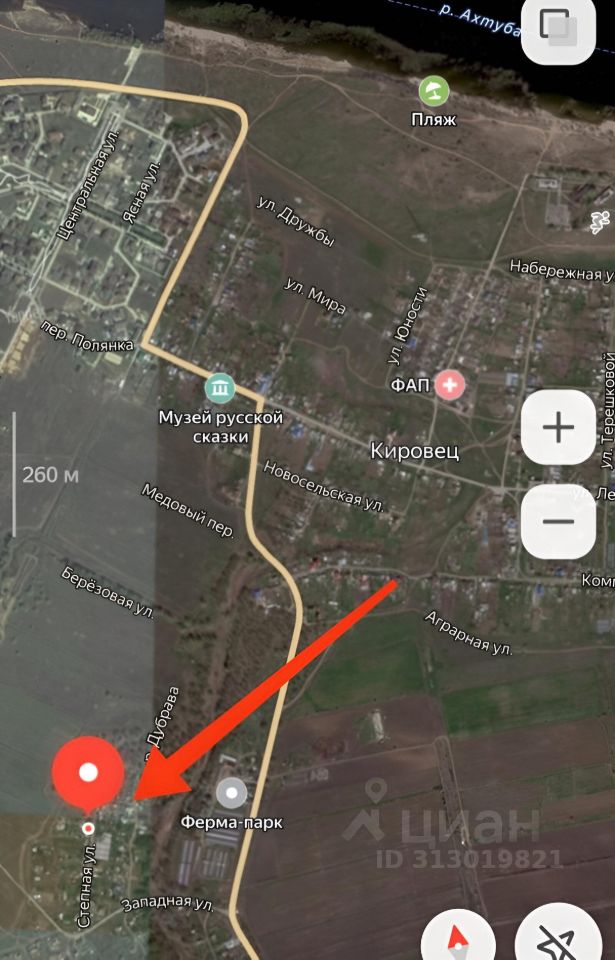Tap the compass to reset map orientation

point(459,940)
